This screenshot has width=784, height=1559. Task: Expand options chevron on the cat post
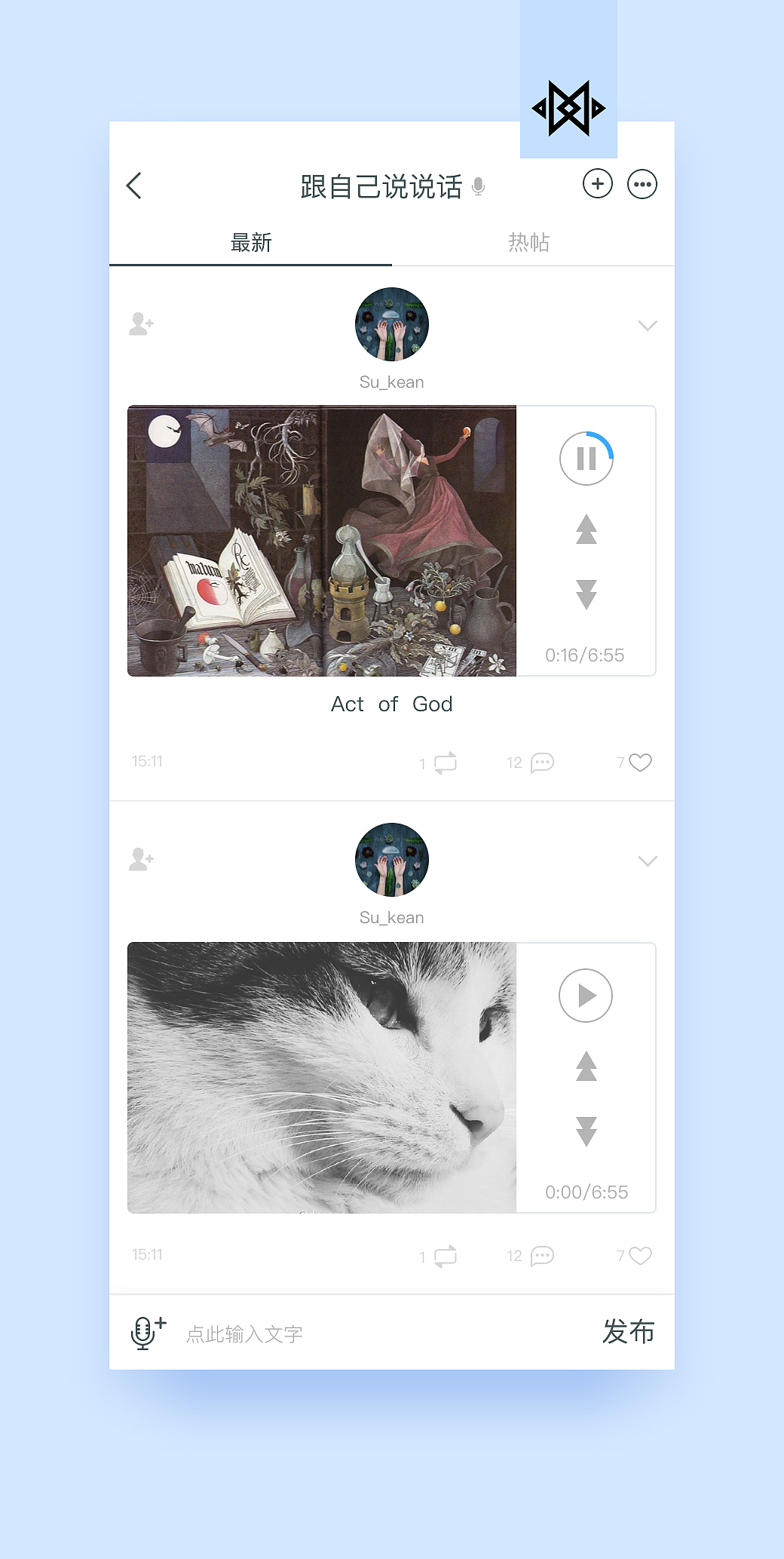647,861
